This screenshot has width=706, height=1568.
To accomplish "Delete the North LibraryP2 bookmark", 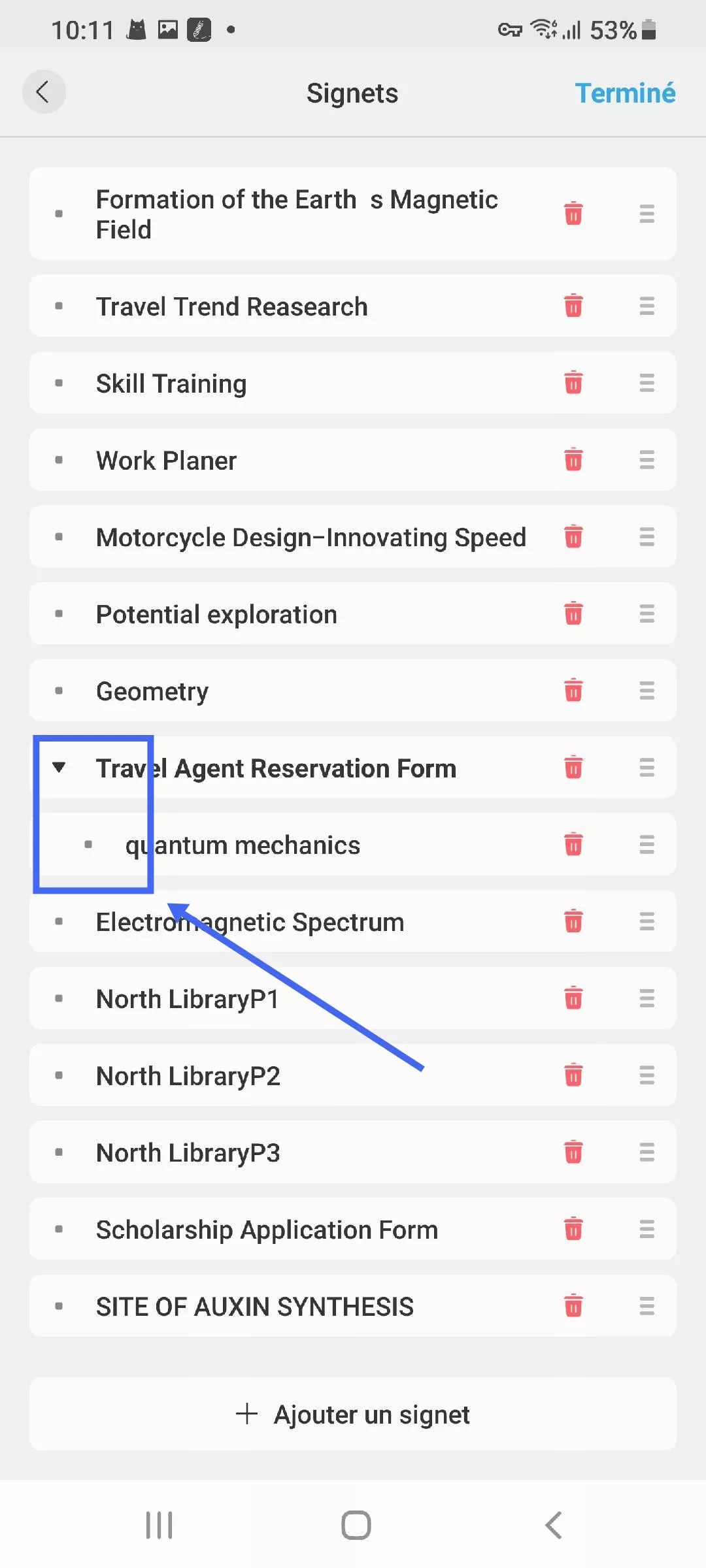I will point(573,1075).
